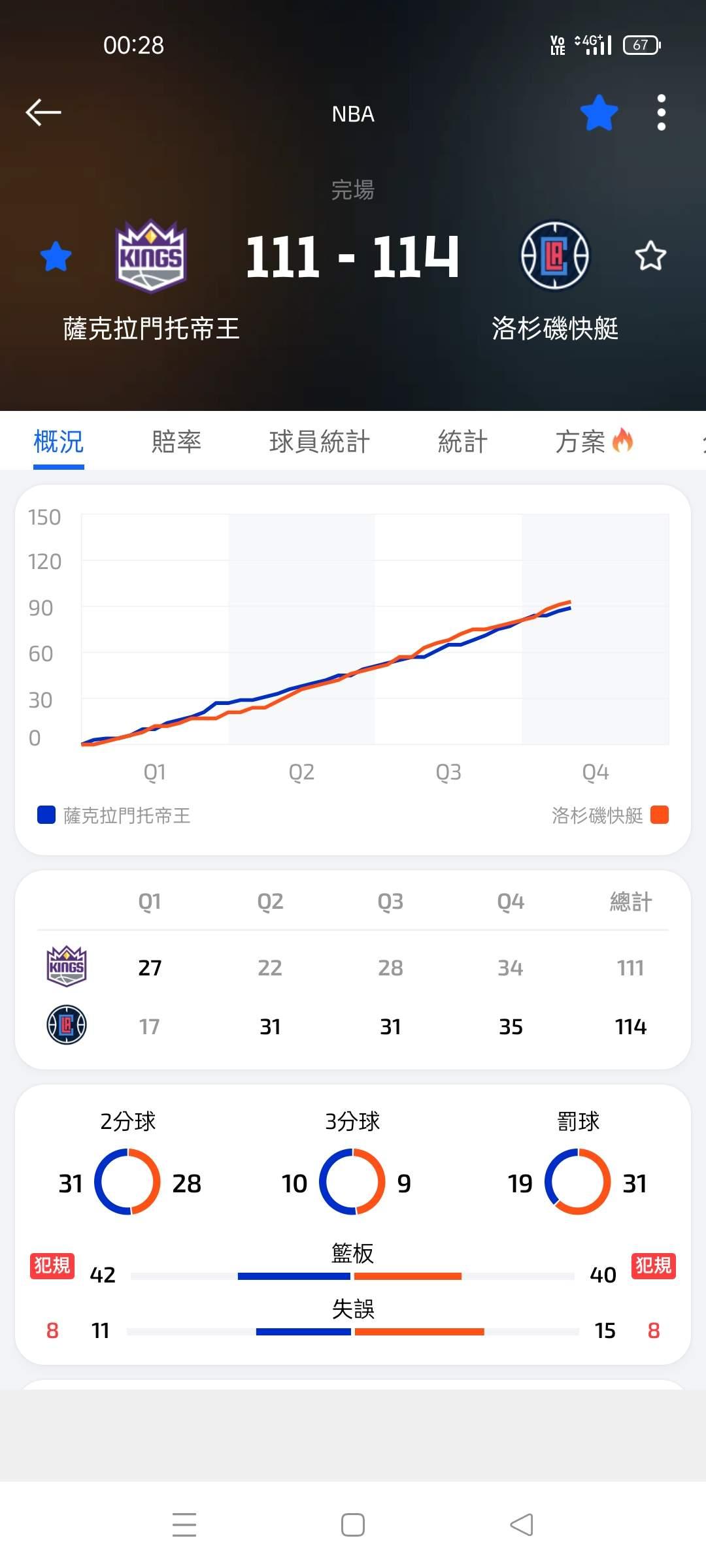This screenshot has width=706, height=1568.
Task: Tap the system home button
Action: tap(353, 1525)
